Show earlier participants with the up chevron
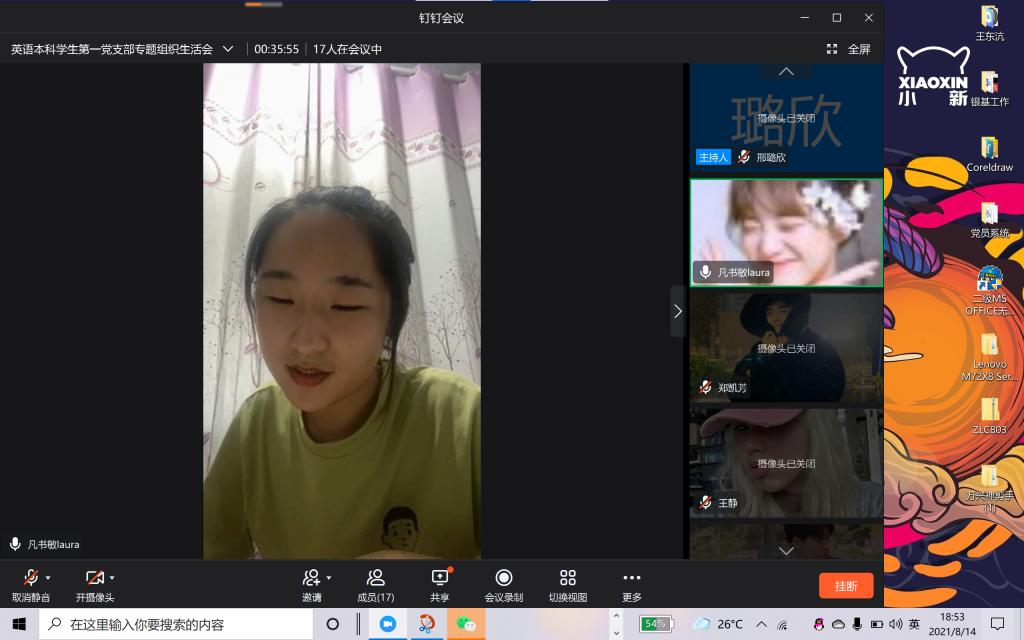Screen dimensions: 1024x640 click(786, 71)
